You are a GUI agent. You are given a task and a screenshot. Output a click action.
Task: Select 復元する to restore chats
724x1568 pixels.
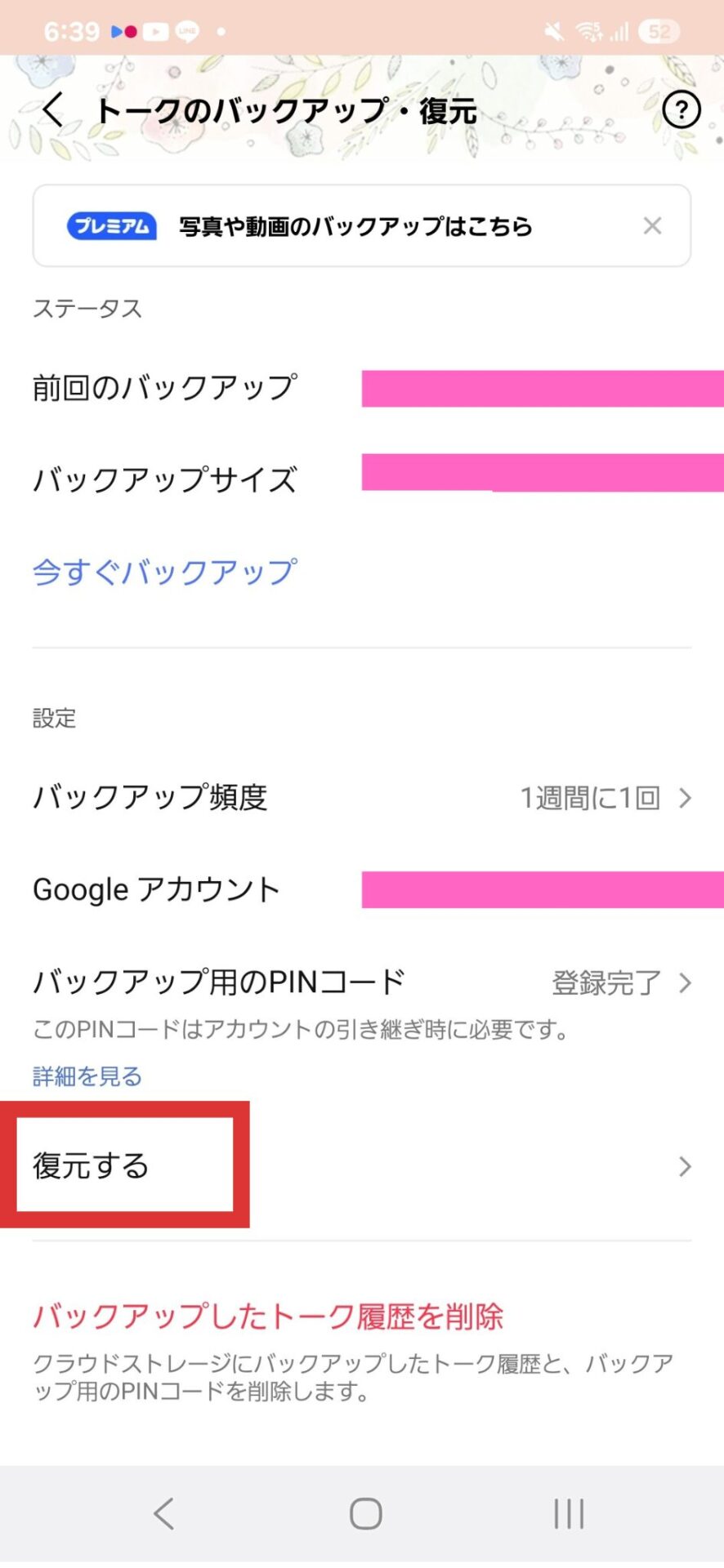pyautogui.click(x=362, y=1165)
